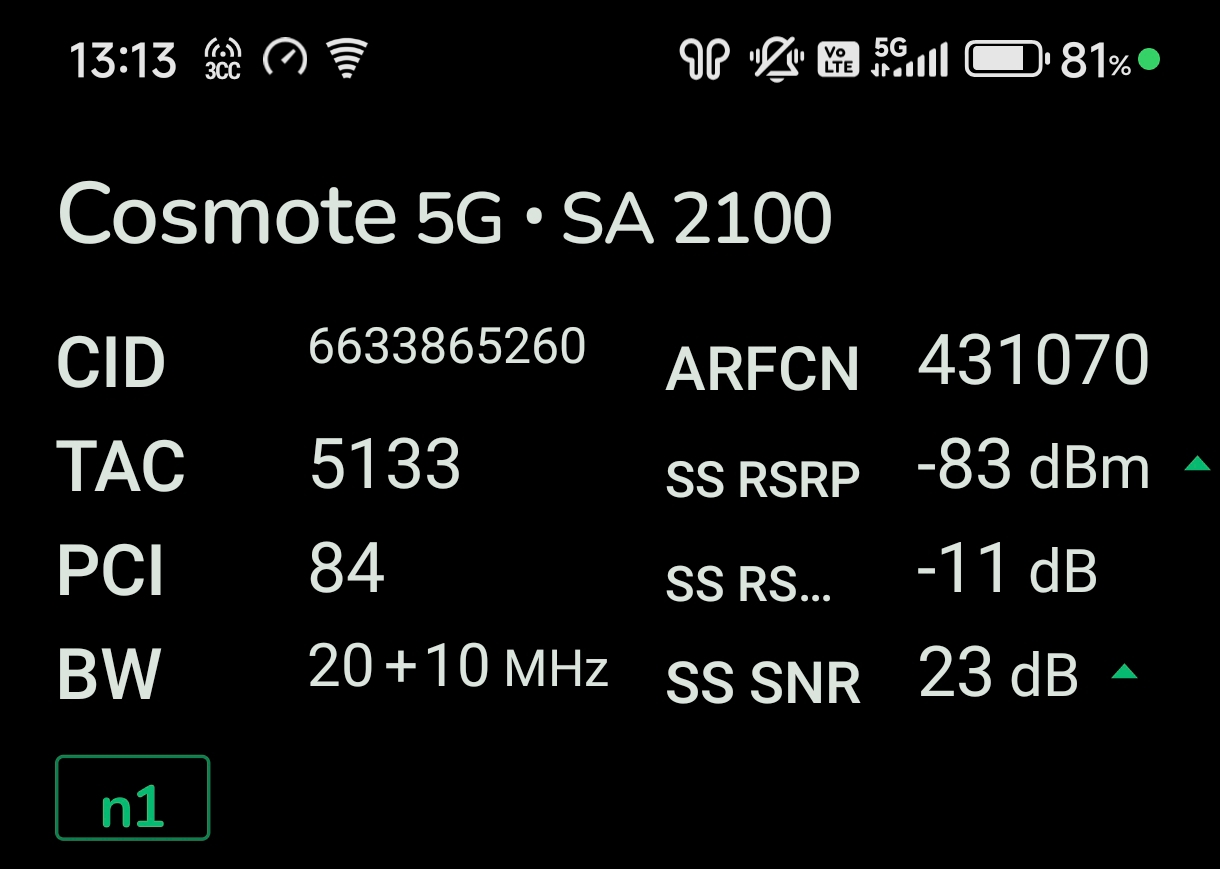The width and height of the screenshot is (1220, 869).
Task: Tap the n1 band chip
Action: 133,798
